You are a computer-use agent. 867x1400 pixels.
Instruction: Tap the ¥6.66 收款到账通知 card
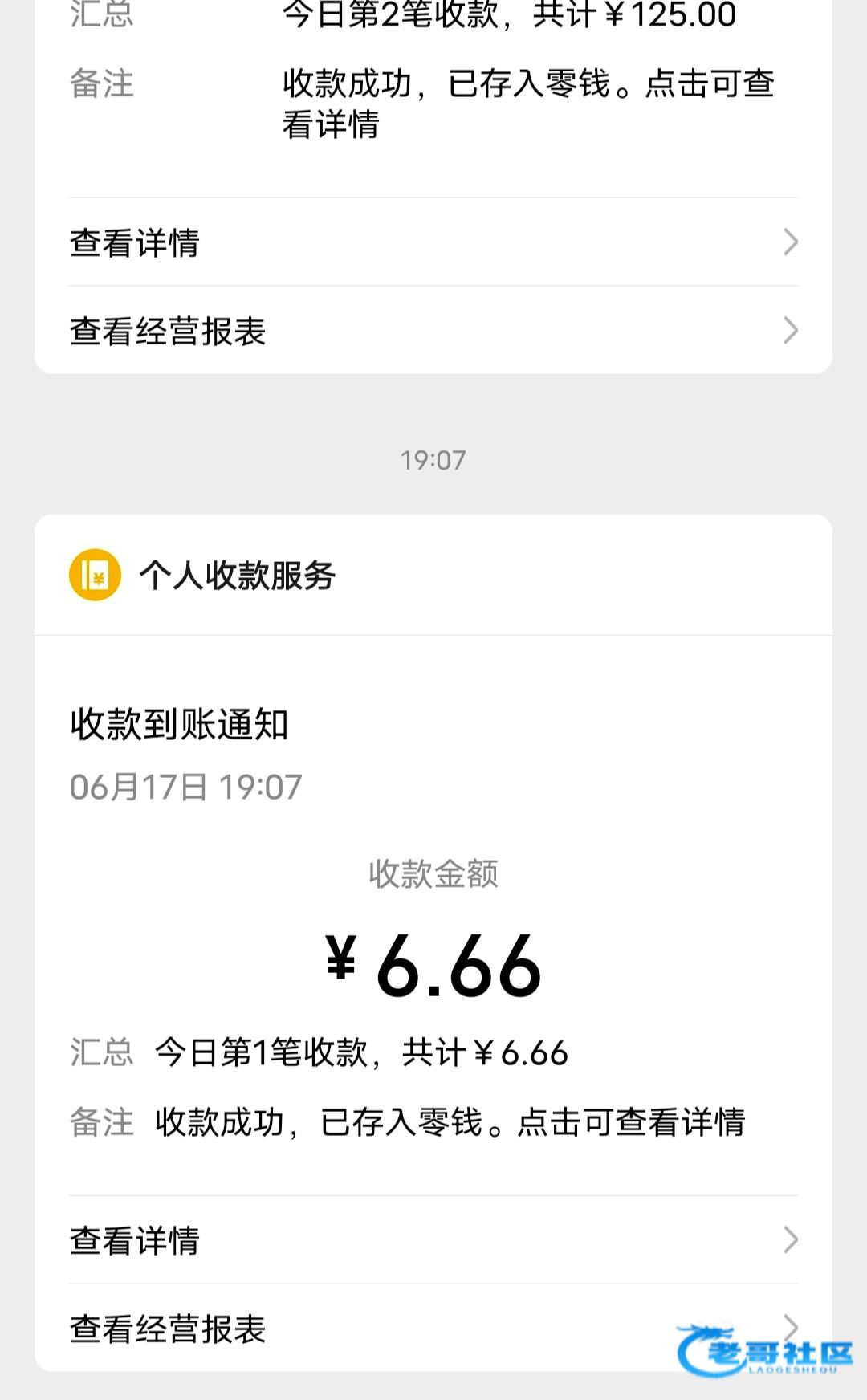click(433, 915)
